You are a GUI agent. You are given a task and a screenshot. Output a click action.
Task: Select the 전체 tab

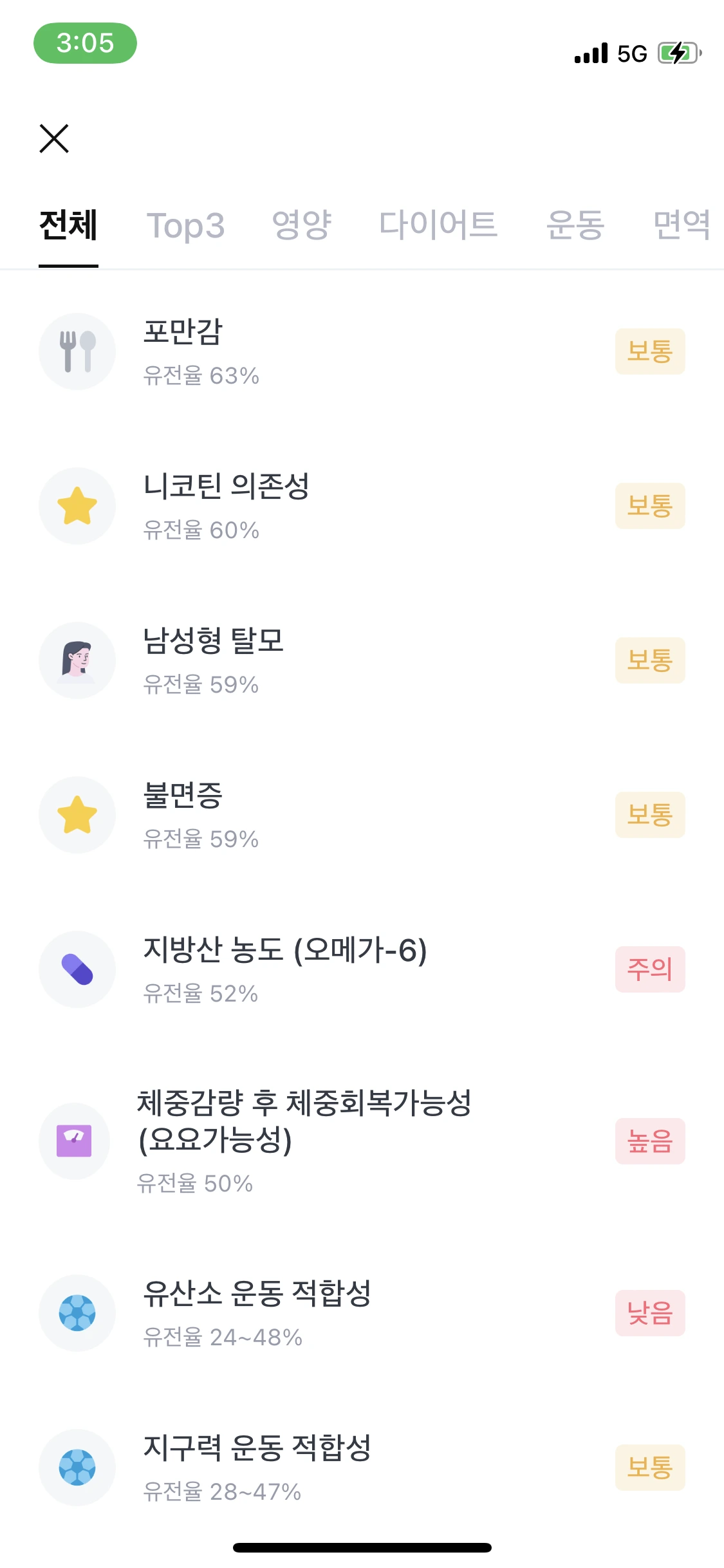[68, 225]
